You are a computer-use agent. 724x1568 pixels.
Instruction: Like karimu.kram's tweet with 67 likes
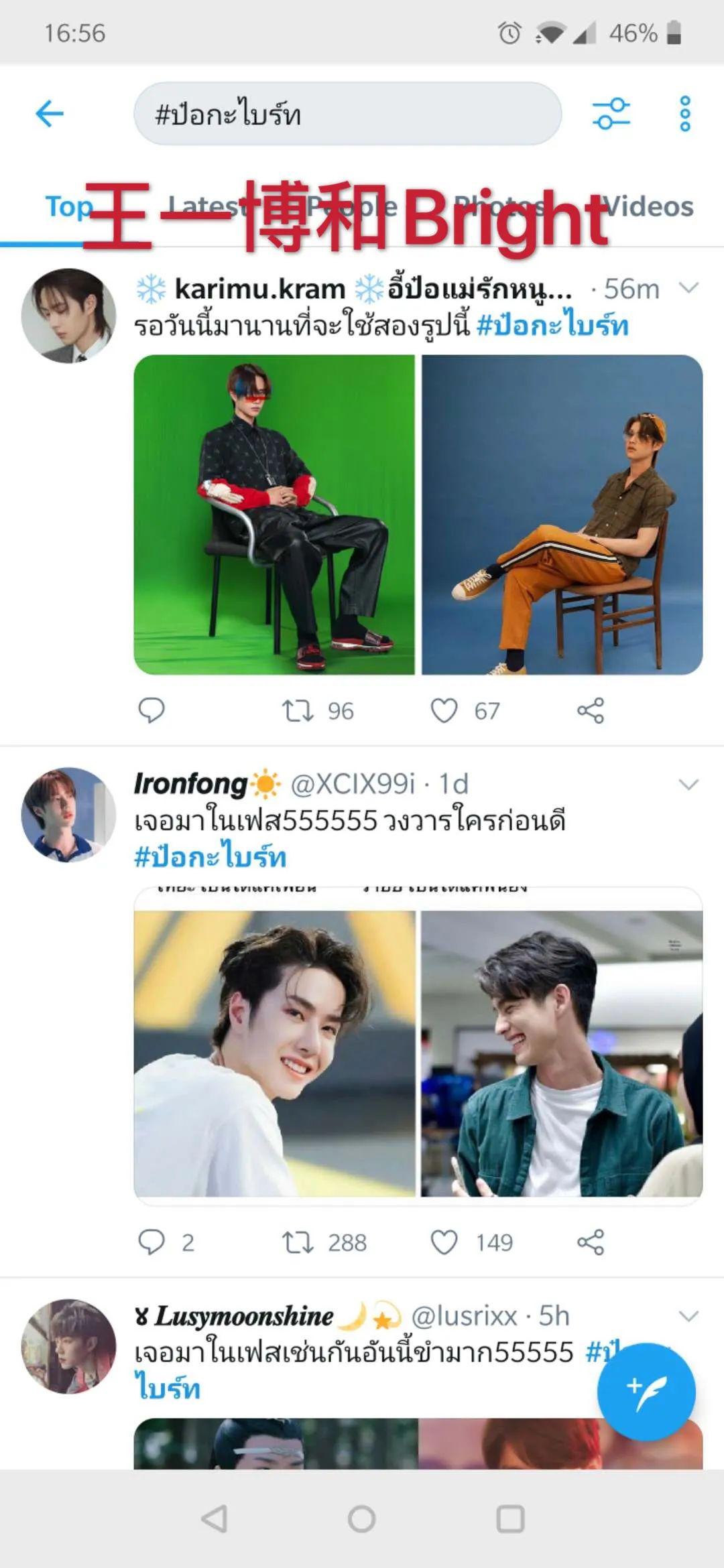444,710
